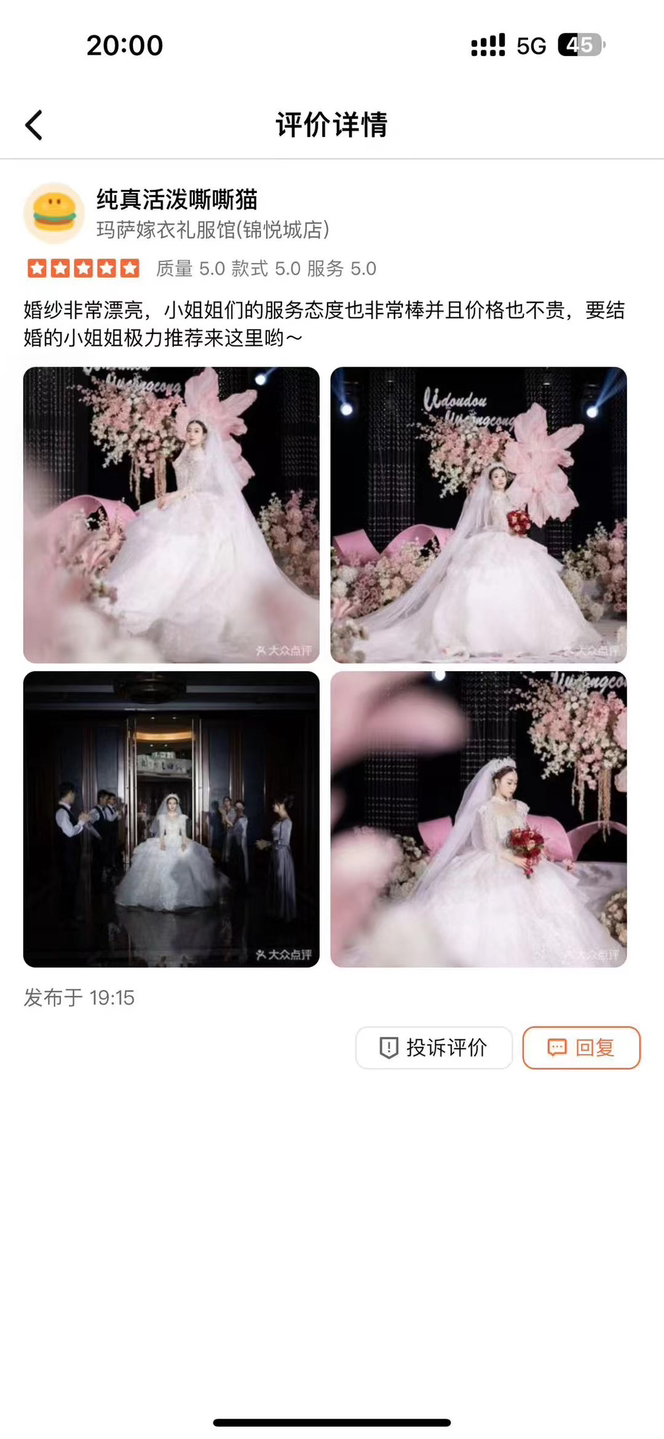Report this review via 投诉评价

pos(434,1048)
